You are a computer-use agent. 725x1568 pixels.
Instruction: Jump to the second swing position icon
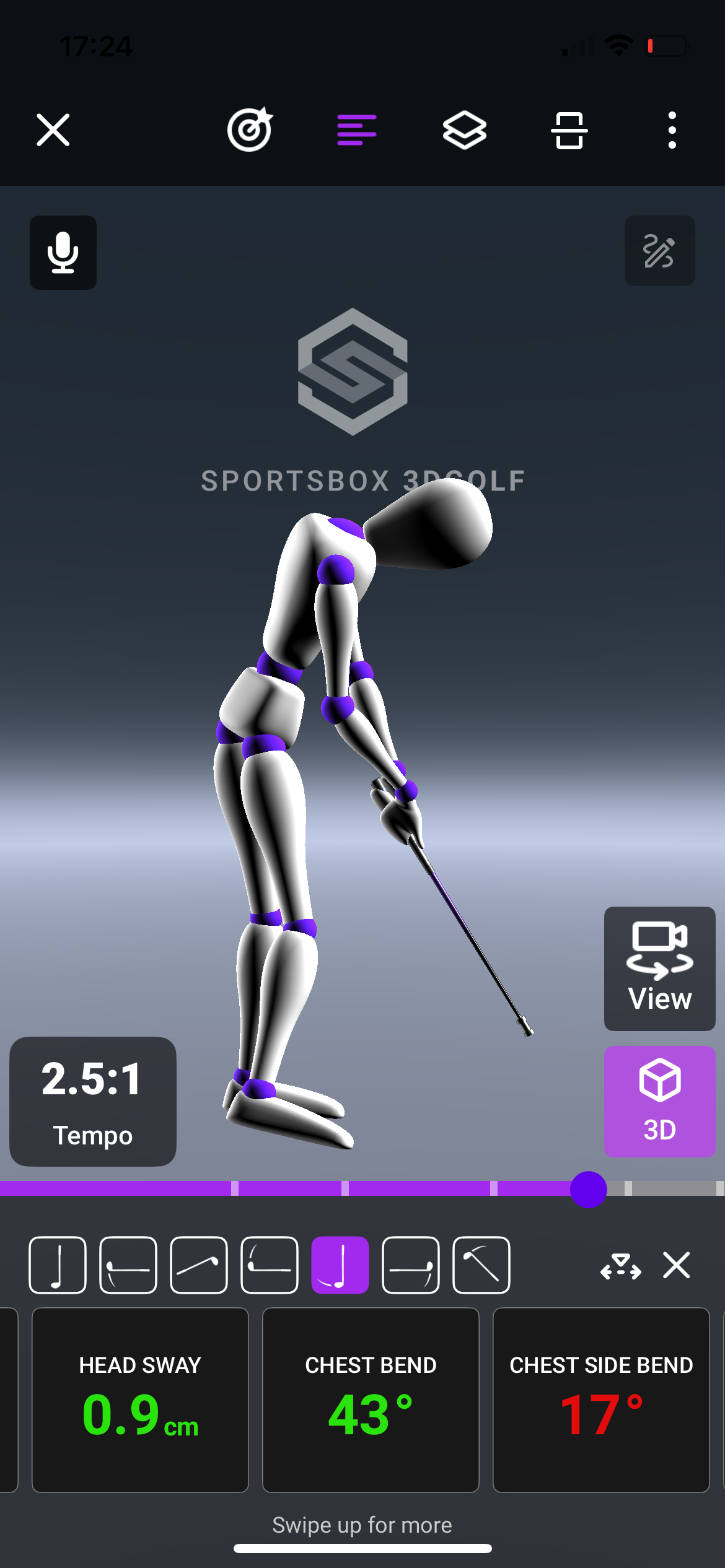(128, 1265)
